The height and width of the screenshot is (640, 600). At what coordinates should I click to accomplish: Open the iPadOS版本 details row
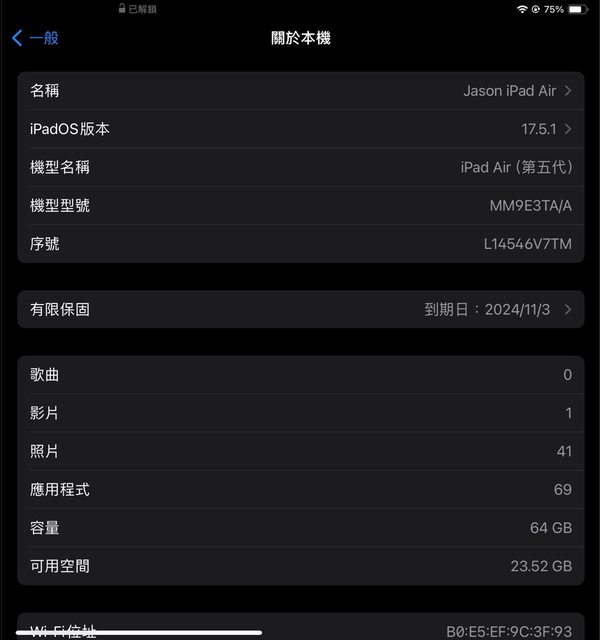point(300,129)
